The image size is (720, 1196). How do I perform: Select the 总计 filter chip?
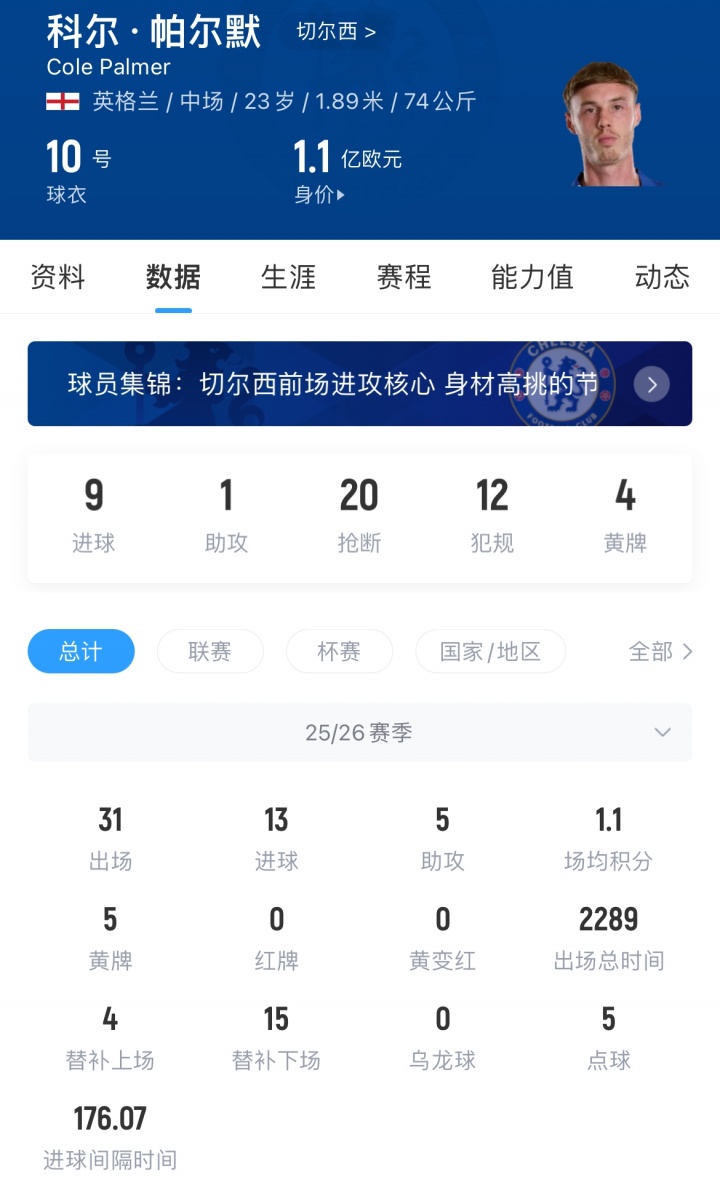81,651
